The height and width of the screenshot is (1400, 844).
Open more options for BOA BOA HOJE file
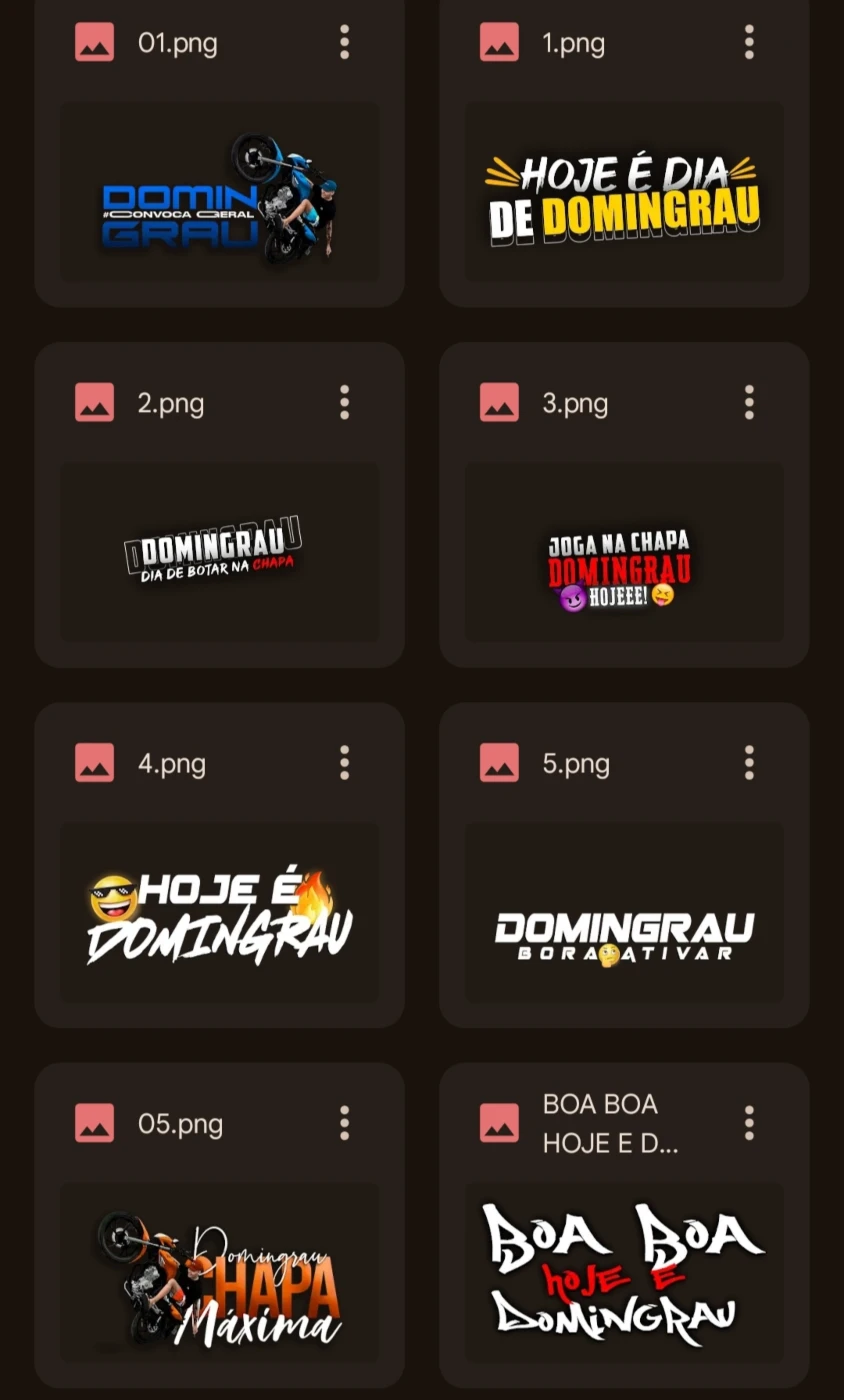749,1123
